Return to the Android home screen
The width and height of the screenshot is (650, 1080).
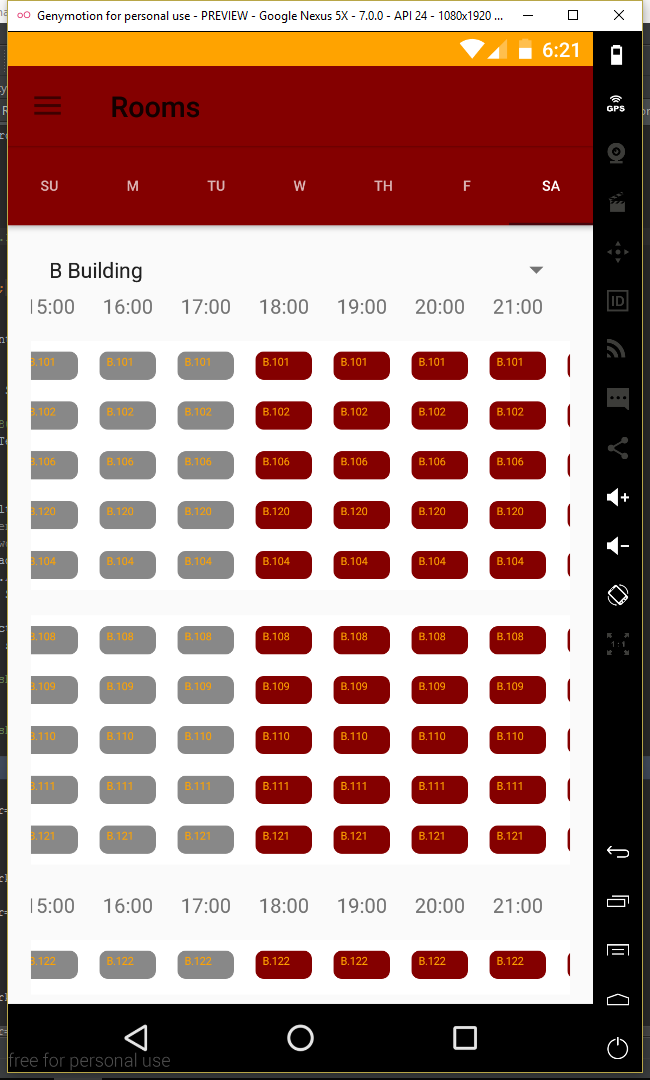pyautogui.click(x=300, y=1037)
